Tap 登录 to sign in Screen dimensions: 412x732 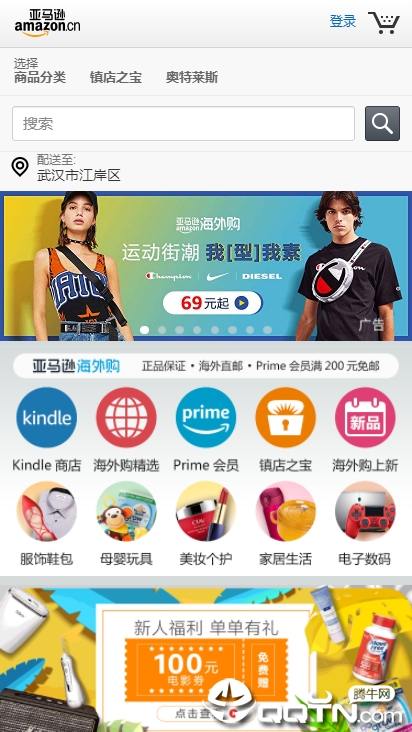pos(342,21)
